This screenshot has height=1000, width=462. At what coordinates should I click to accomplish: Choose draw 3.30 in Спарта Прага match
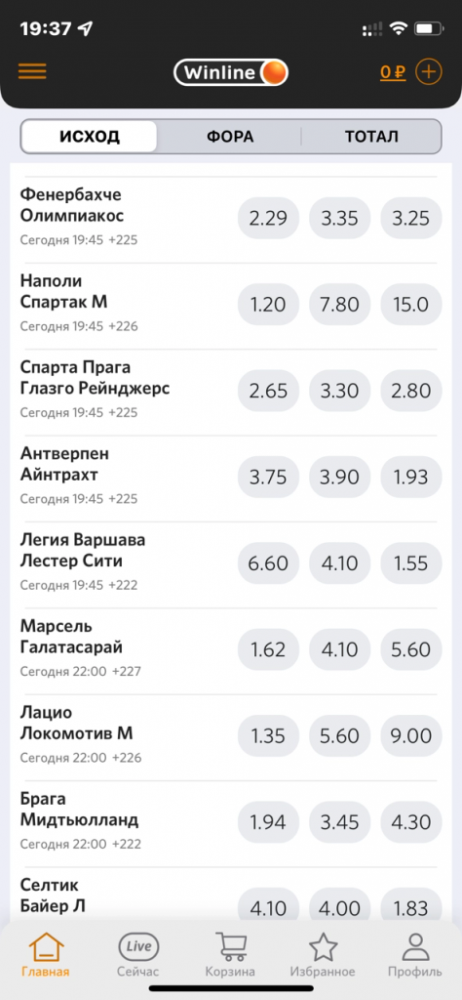click(339, 391)
